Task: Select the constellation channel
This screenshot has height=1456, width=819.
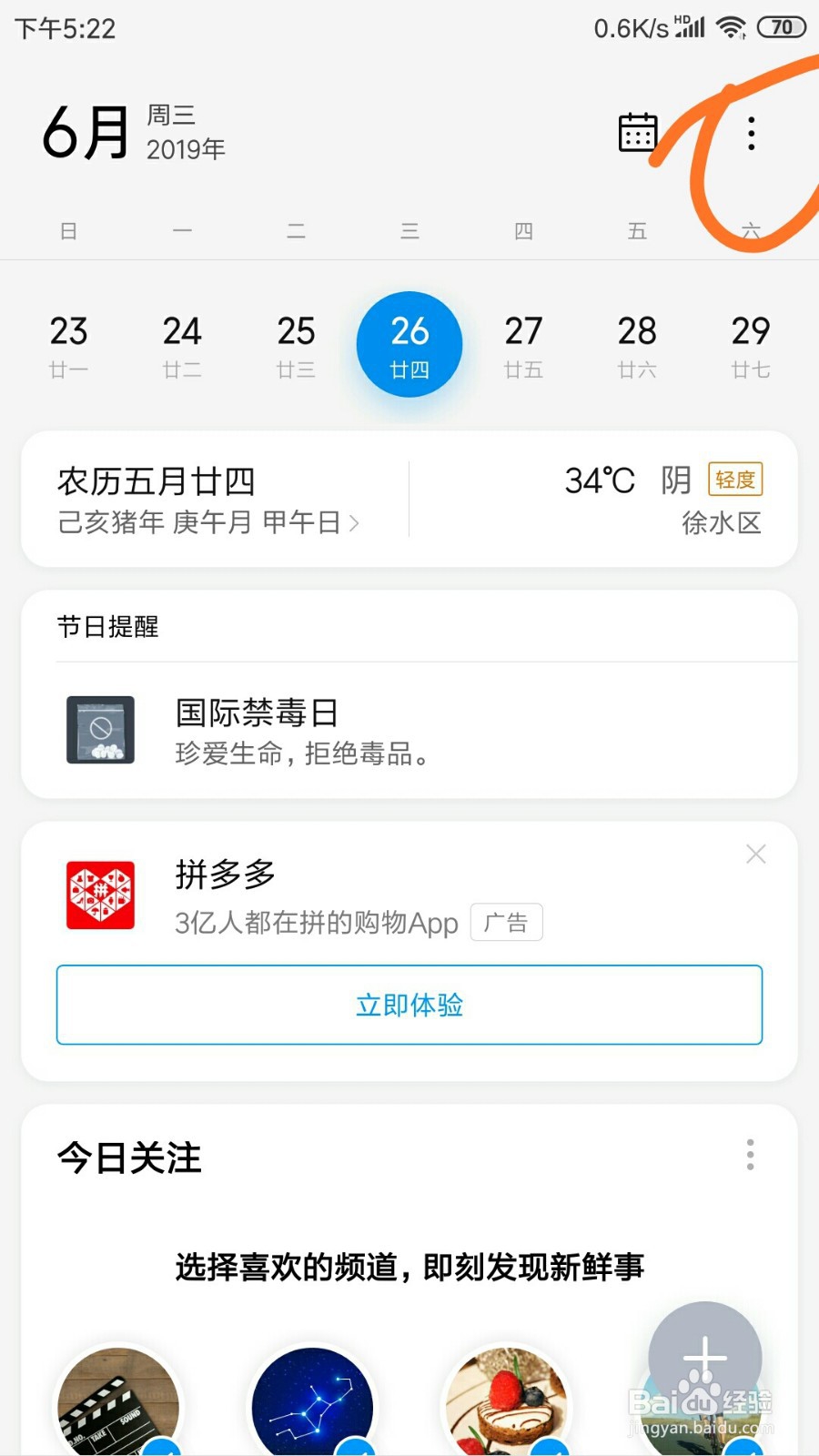Action: click(x=313, y=1401)
